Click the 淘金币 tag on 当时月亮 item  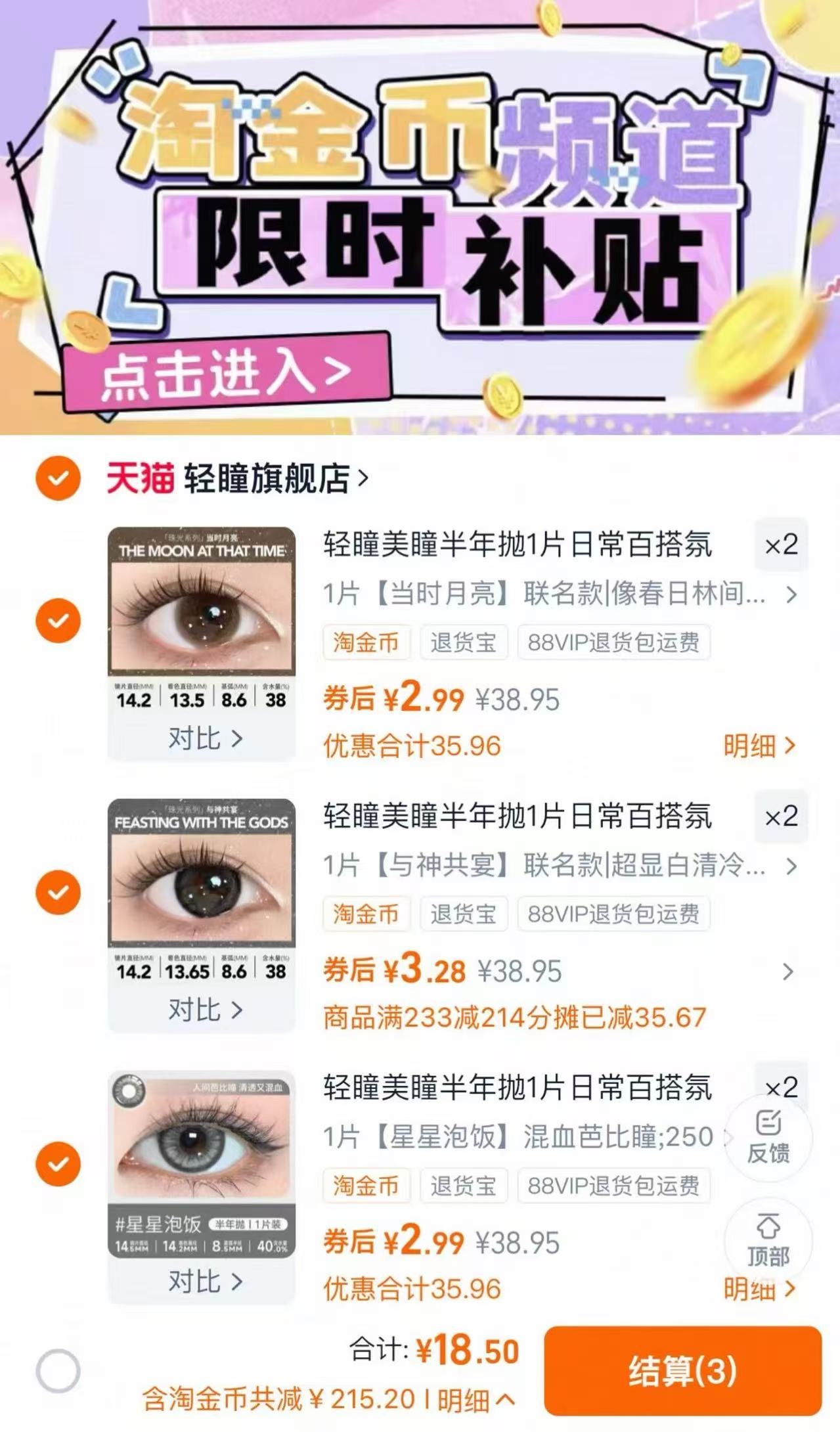367,644
